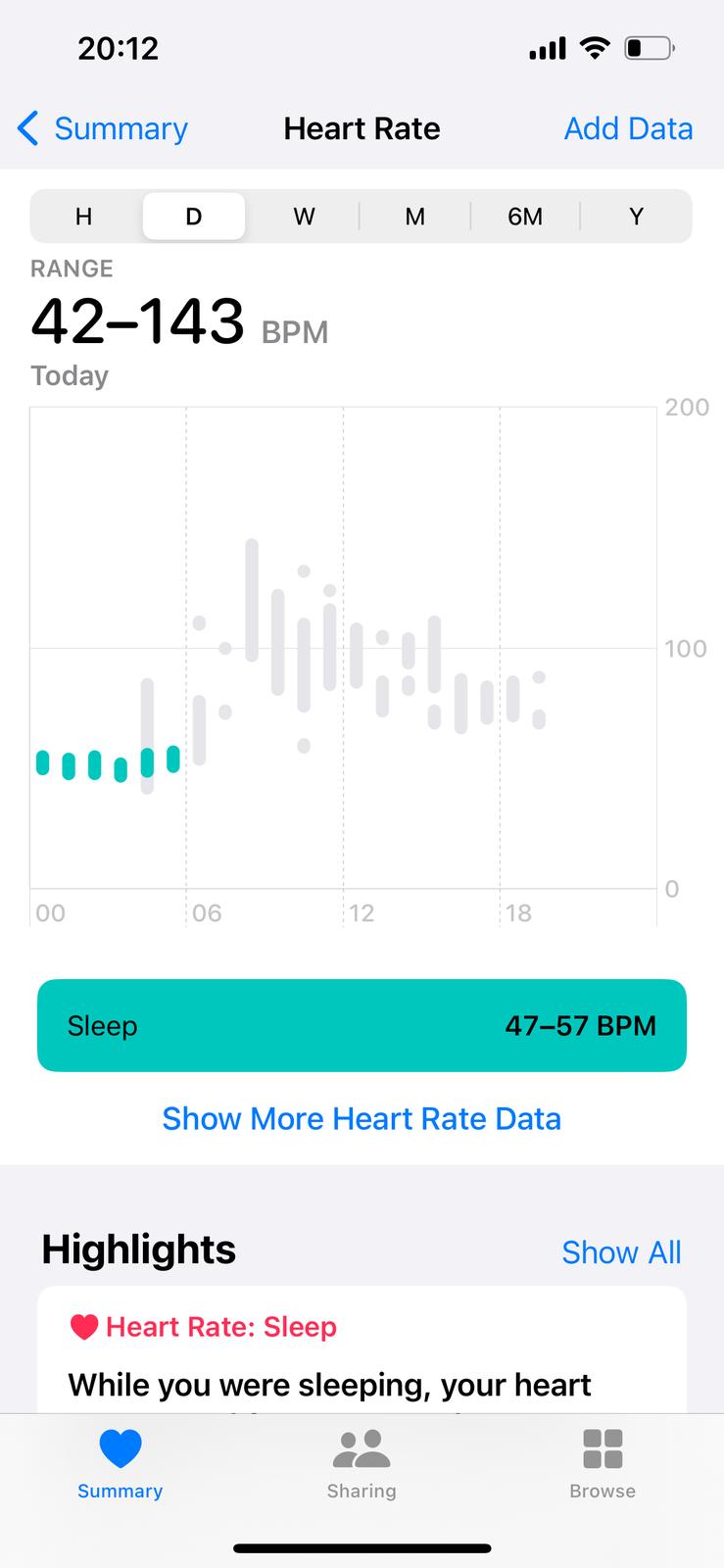Show the M monthly view

click(414, 217)
